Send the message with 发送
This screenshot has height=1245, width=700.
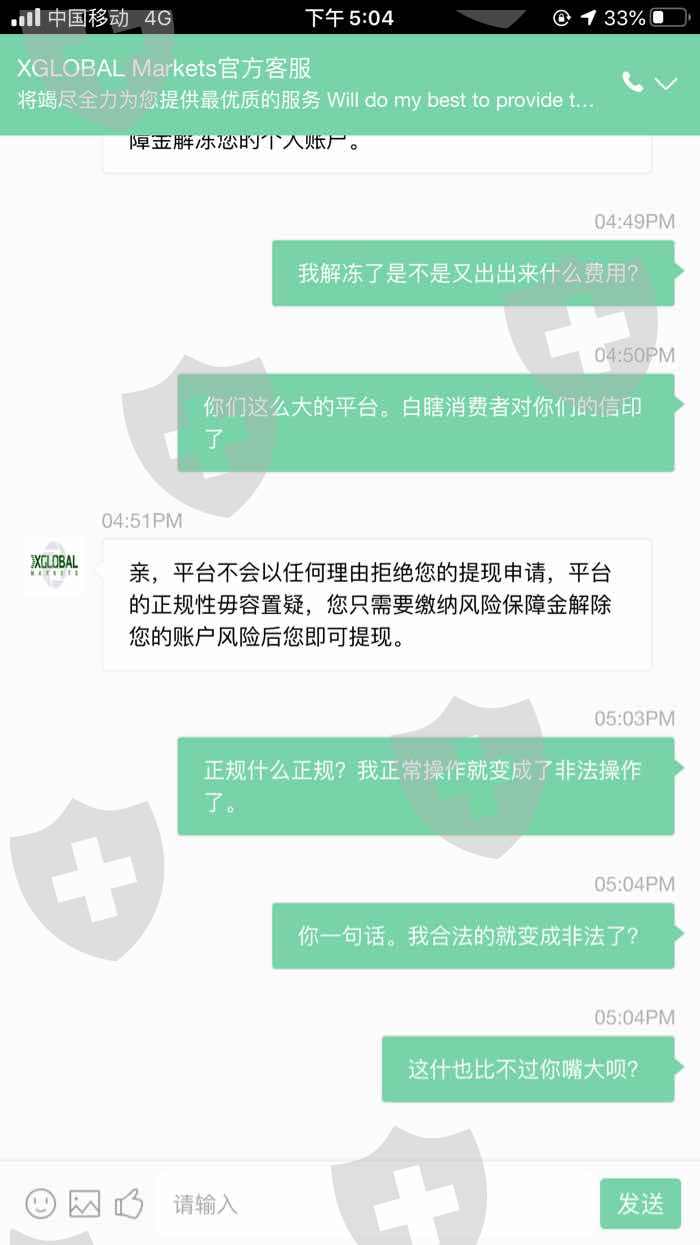tap(640, 1204)
